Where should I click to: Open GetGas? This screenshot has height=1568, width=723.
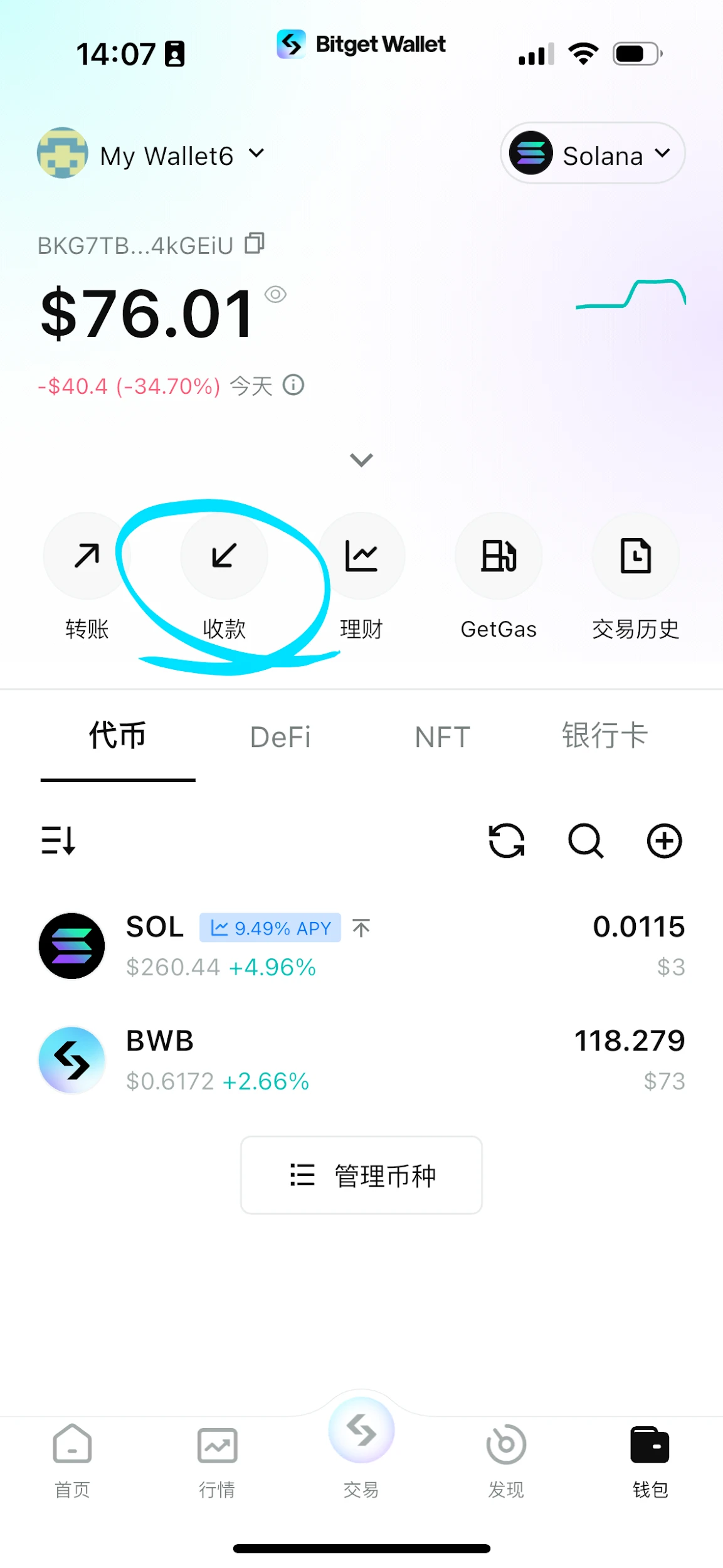[499, 556]
